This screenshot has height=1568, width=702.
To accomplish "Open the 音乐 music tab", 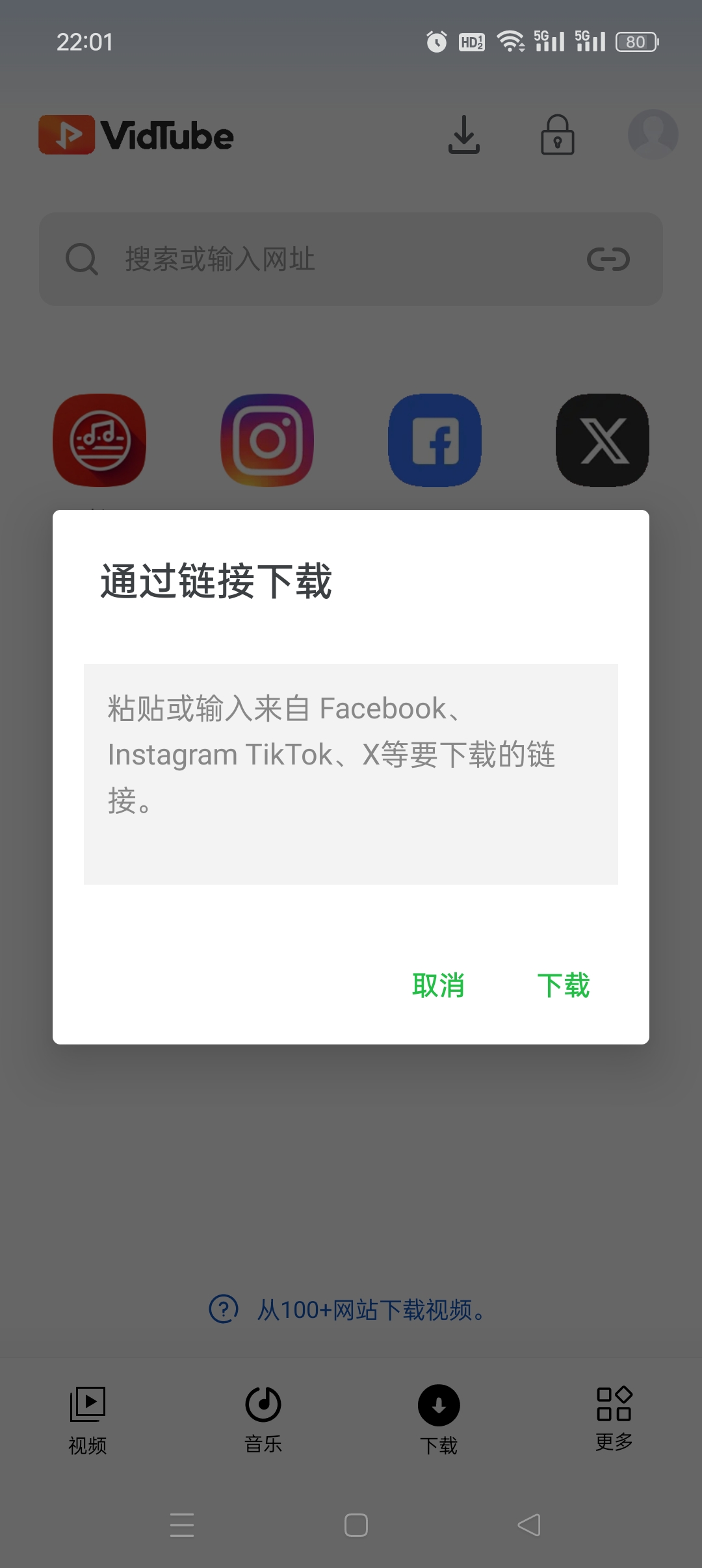I will (x=263, y=1419).
